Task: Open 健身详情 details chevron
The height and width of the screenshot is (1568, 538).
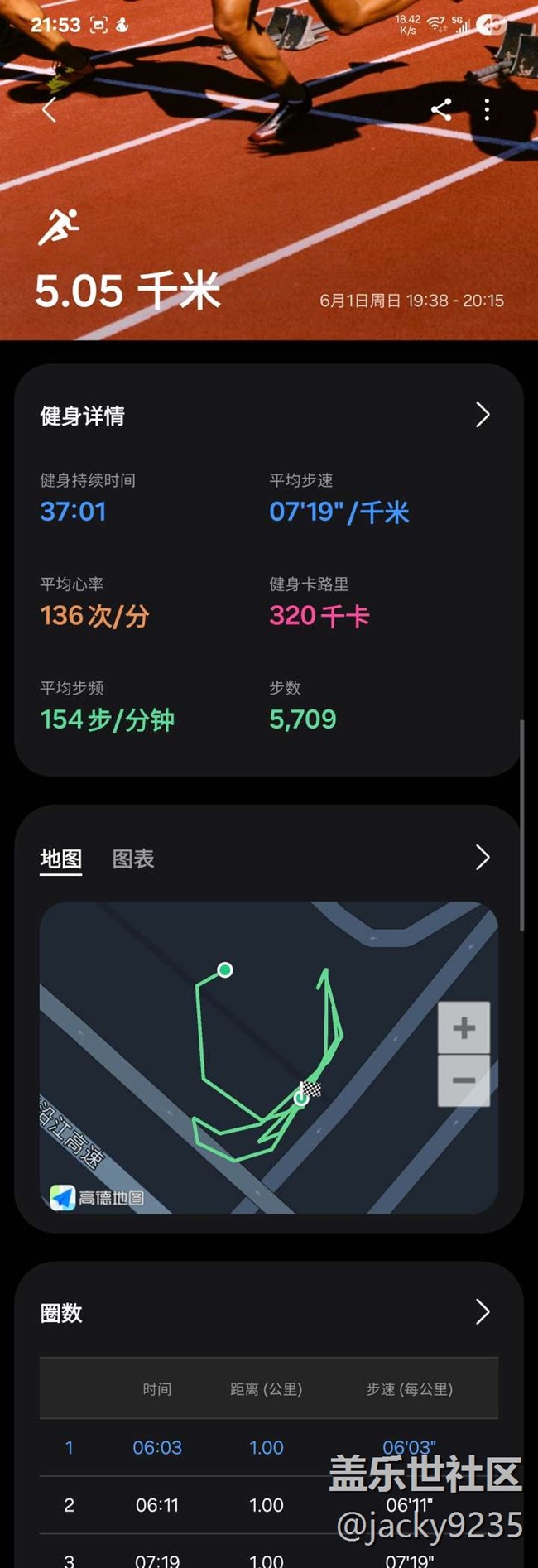Action: (483, 415)
